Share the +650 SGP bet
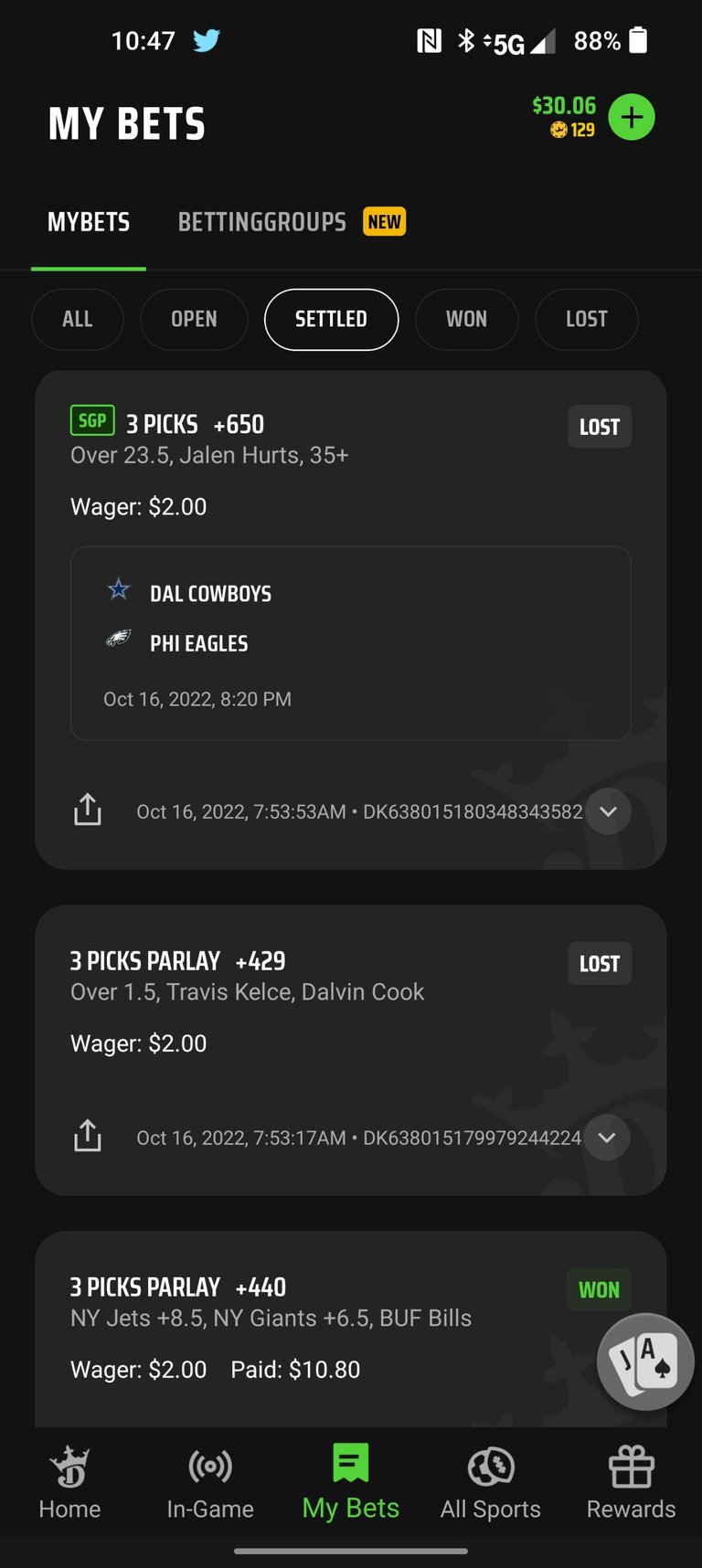The height and width of the screenshot is (1568, 702). 88,810
